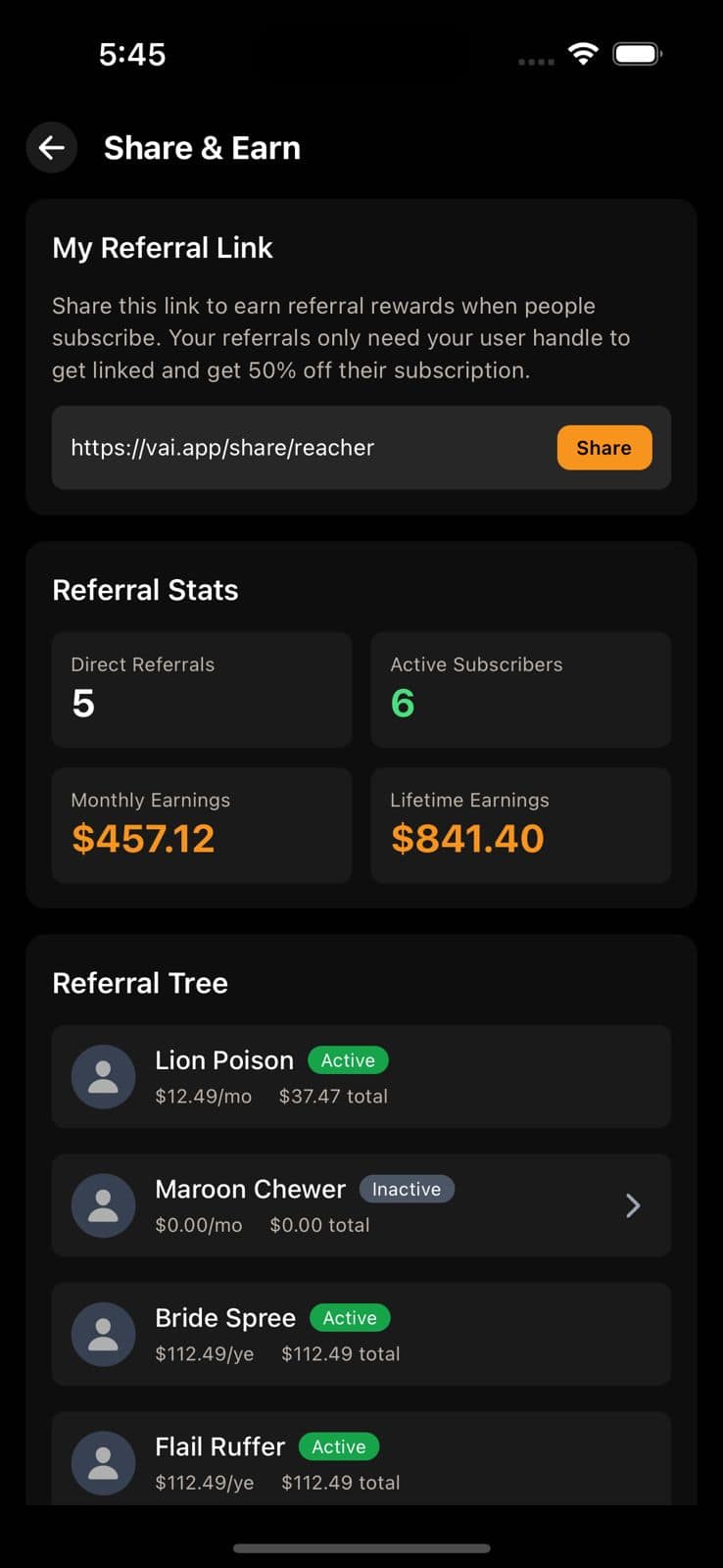Tap Maroon Chewer's avatar icon

[x=103, y=1205]
